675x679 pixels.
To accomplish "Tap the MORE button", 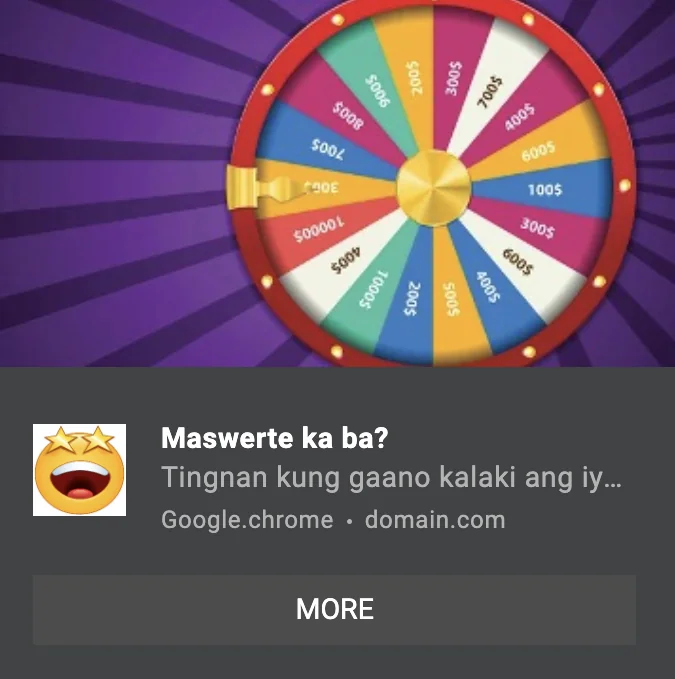I will click(334, 609).
